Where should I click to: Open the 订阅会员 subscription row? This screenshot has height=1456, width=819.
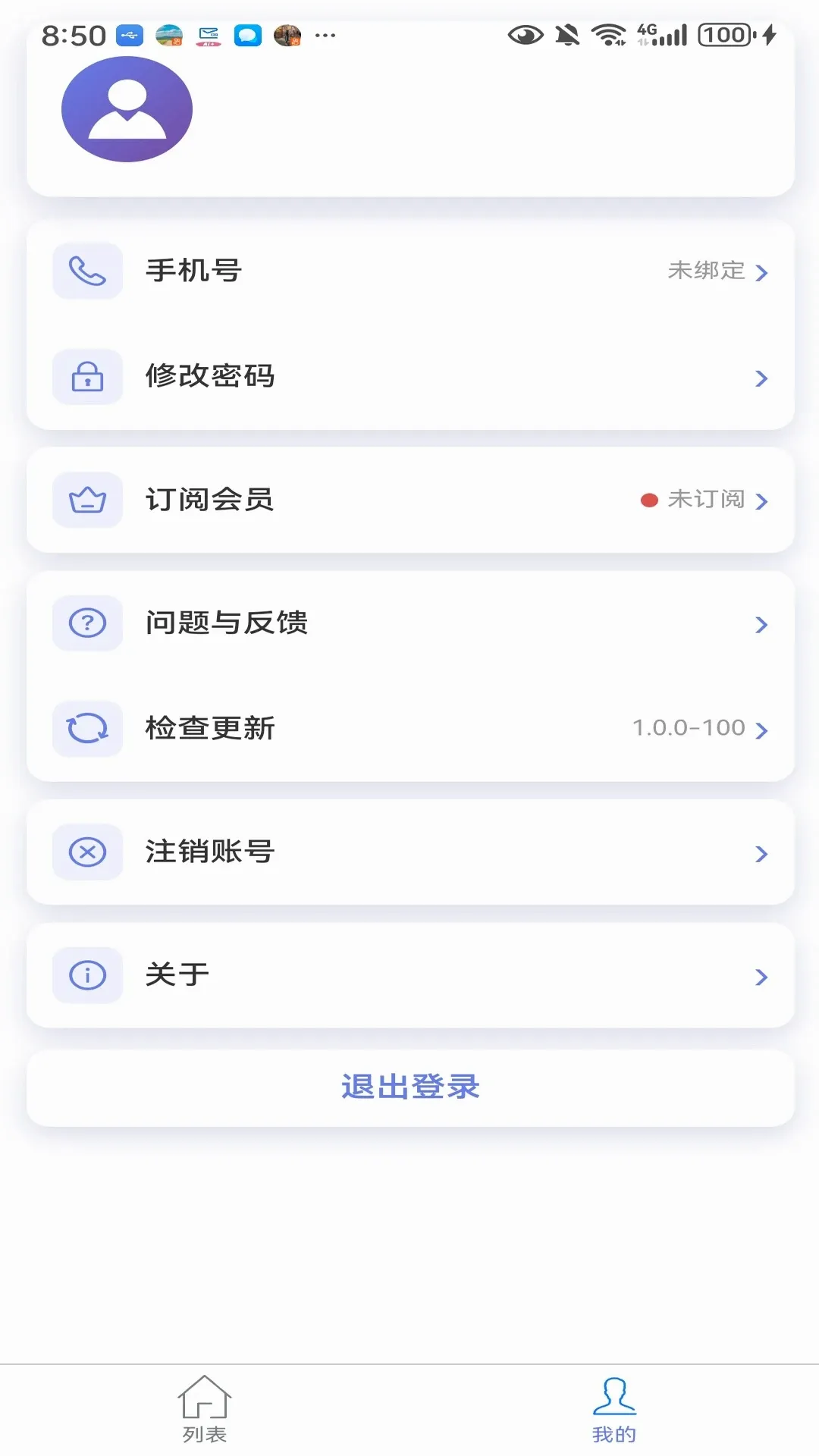click(410, 500)
